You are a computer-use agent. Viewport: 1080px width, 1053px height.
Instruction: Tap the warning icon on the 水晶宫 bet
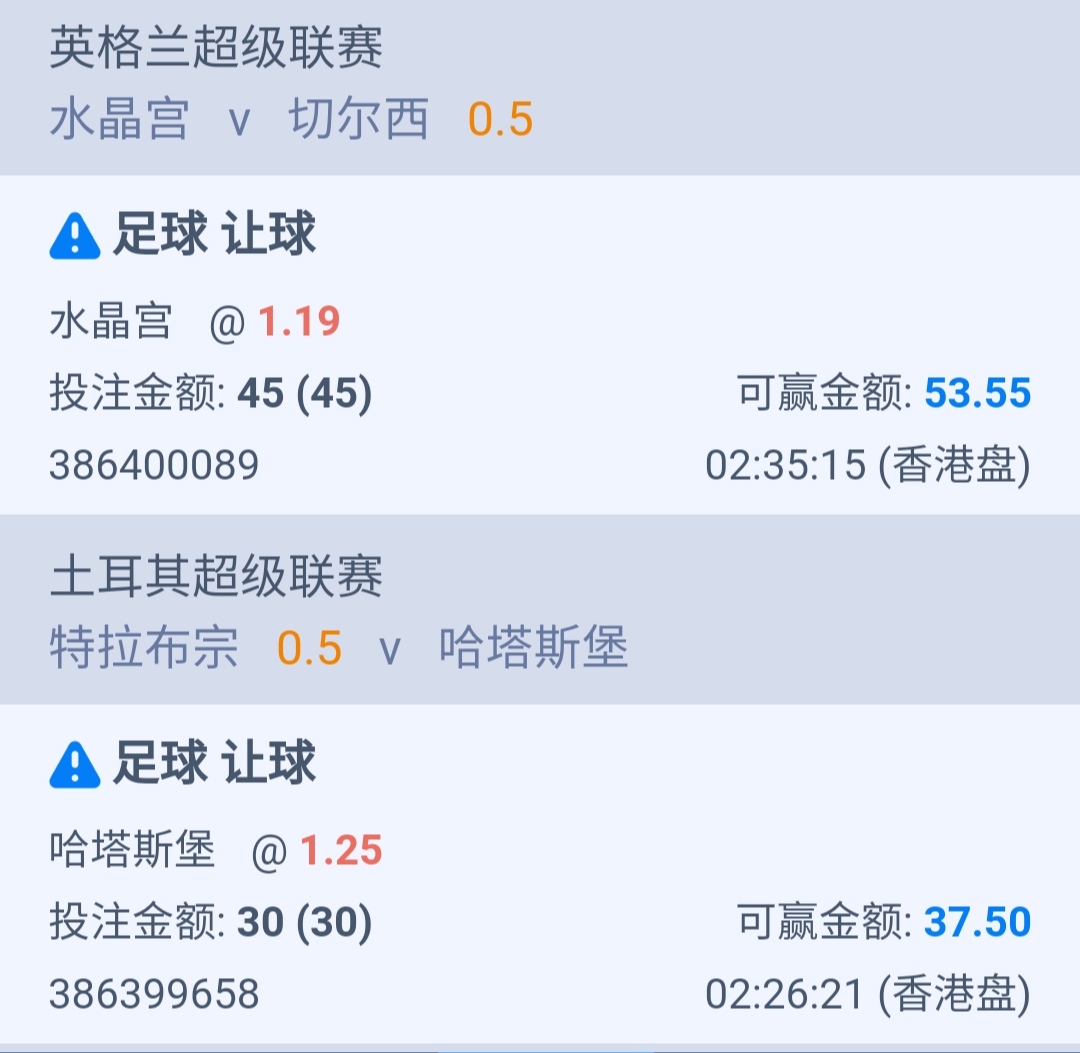(75, 237)
